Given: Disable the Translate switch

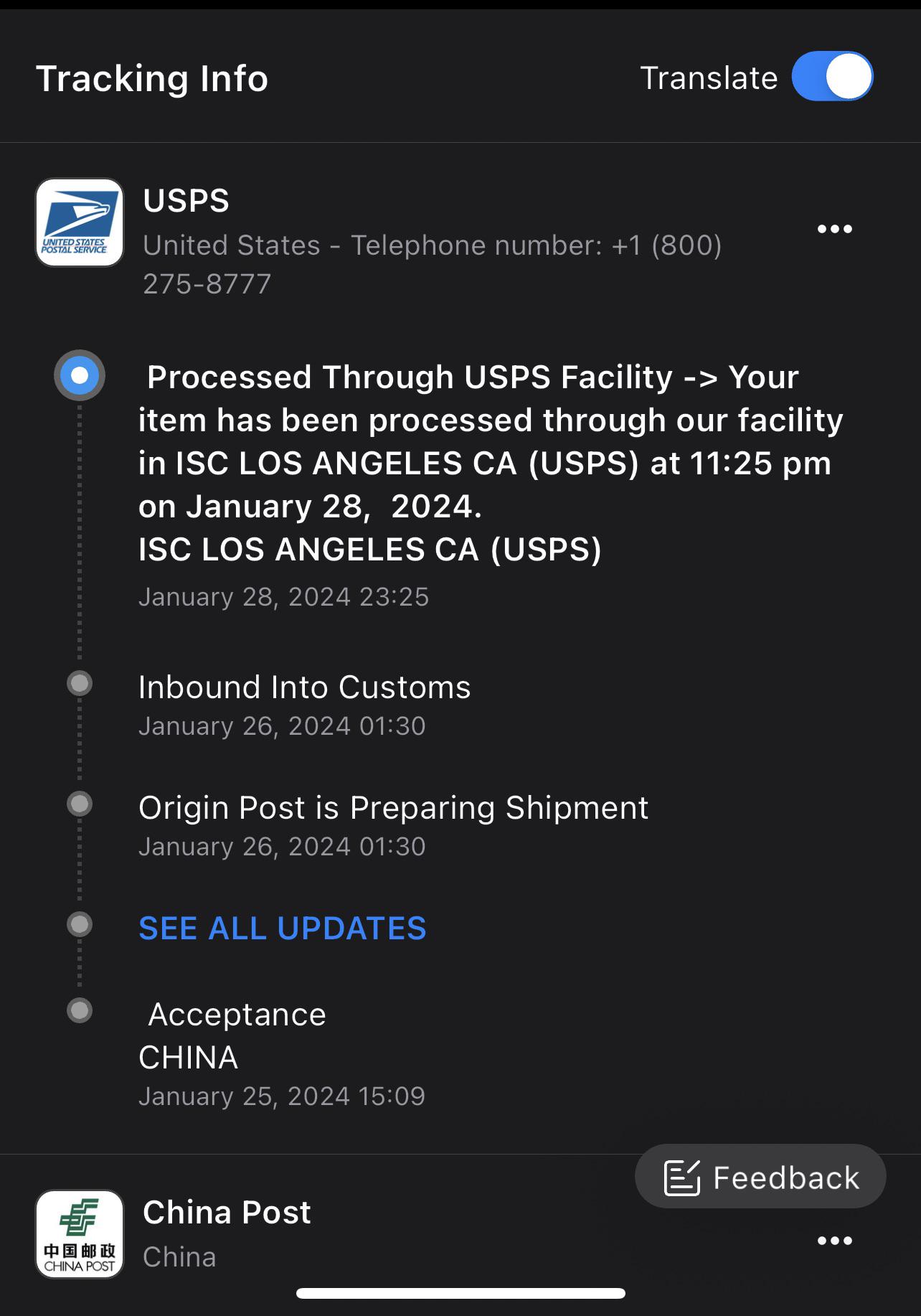Looking at the screenshot, I should 832,77.
